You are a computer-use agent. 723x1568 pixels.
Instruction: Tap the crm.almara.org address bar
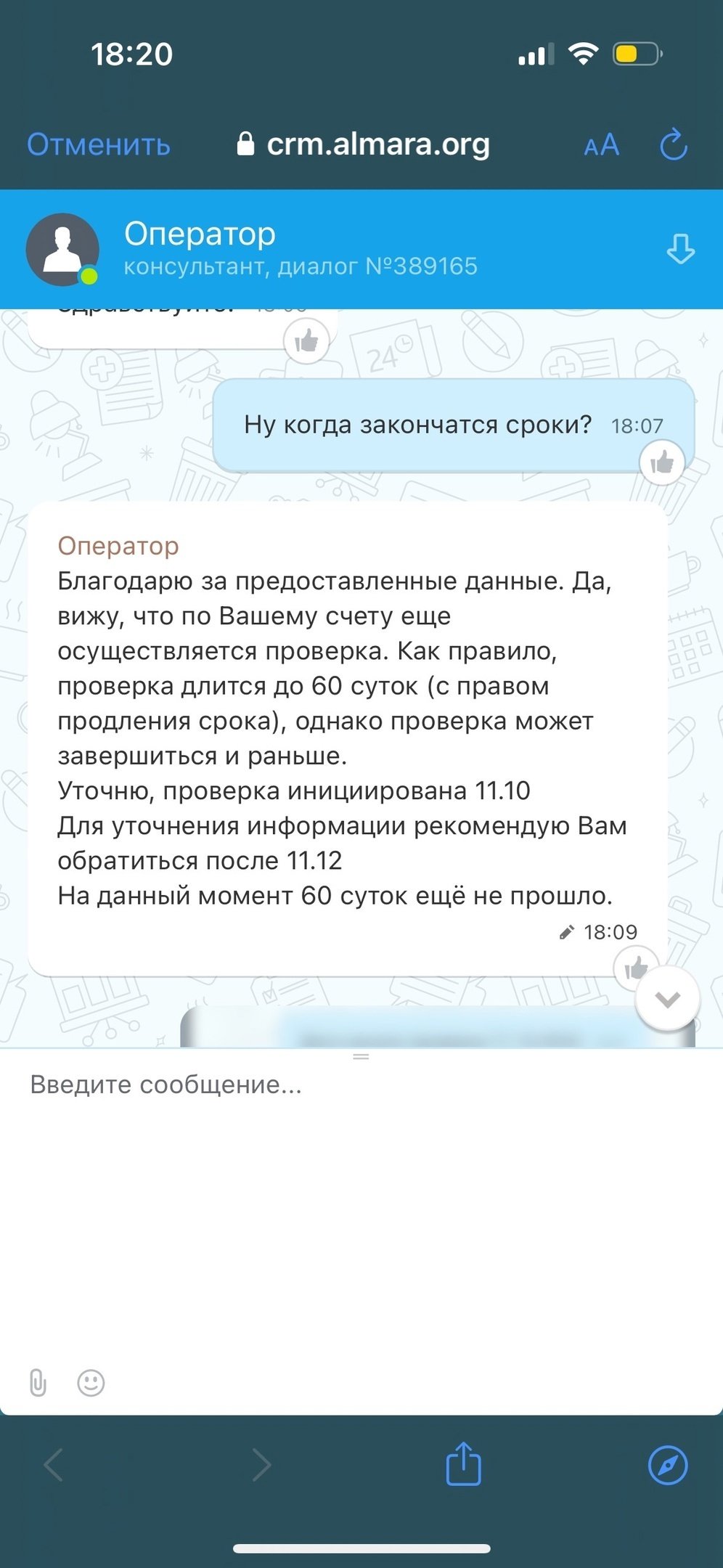click(364, 144)
